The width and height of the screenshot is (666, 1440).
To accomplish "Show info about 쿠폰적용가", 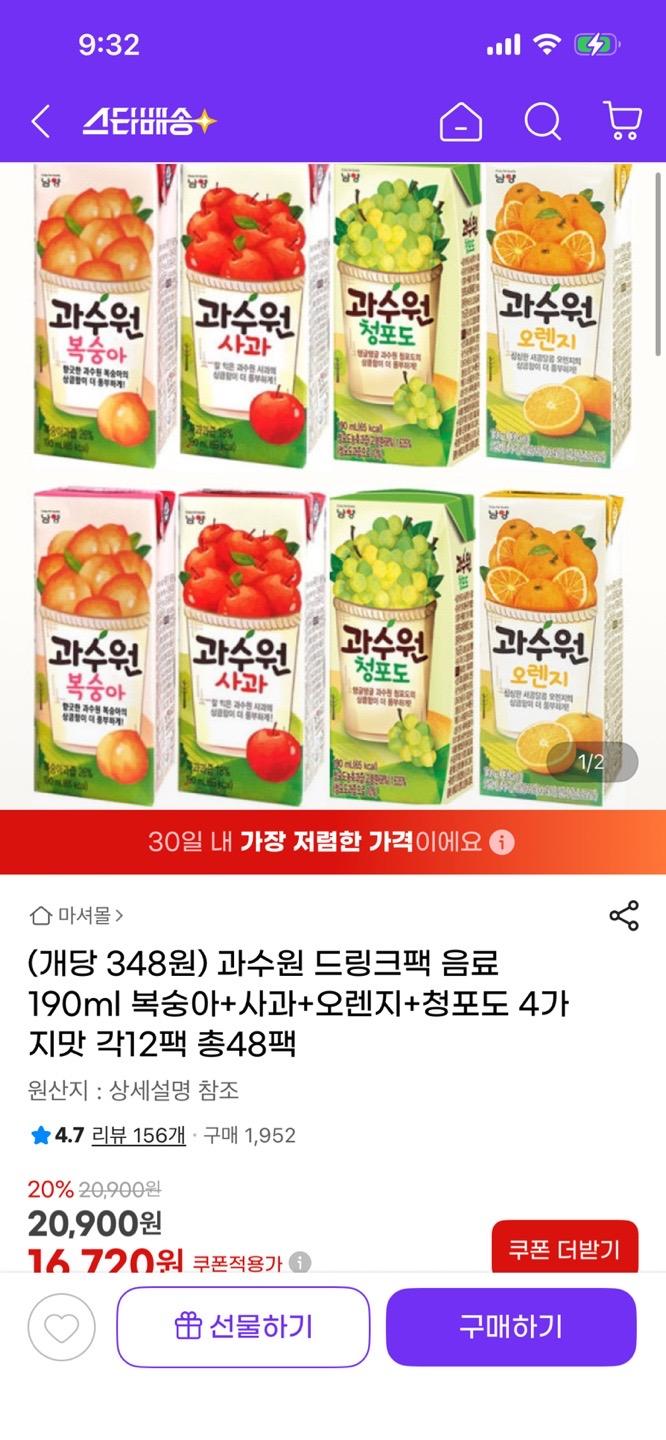I will coord(300,1263).
